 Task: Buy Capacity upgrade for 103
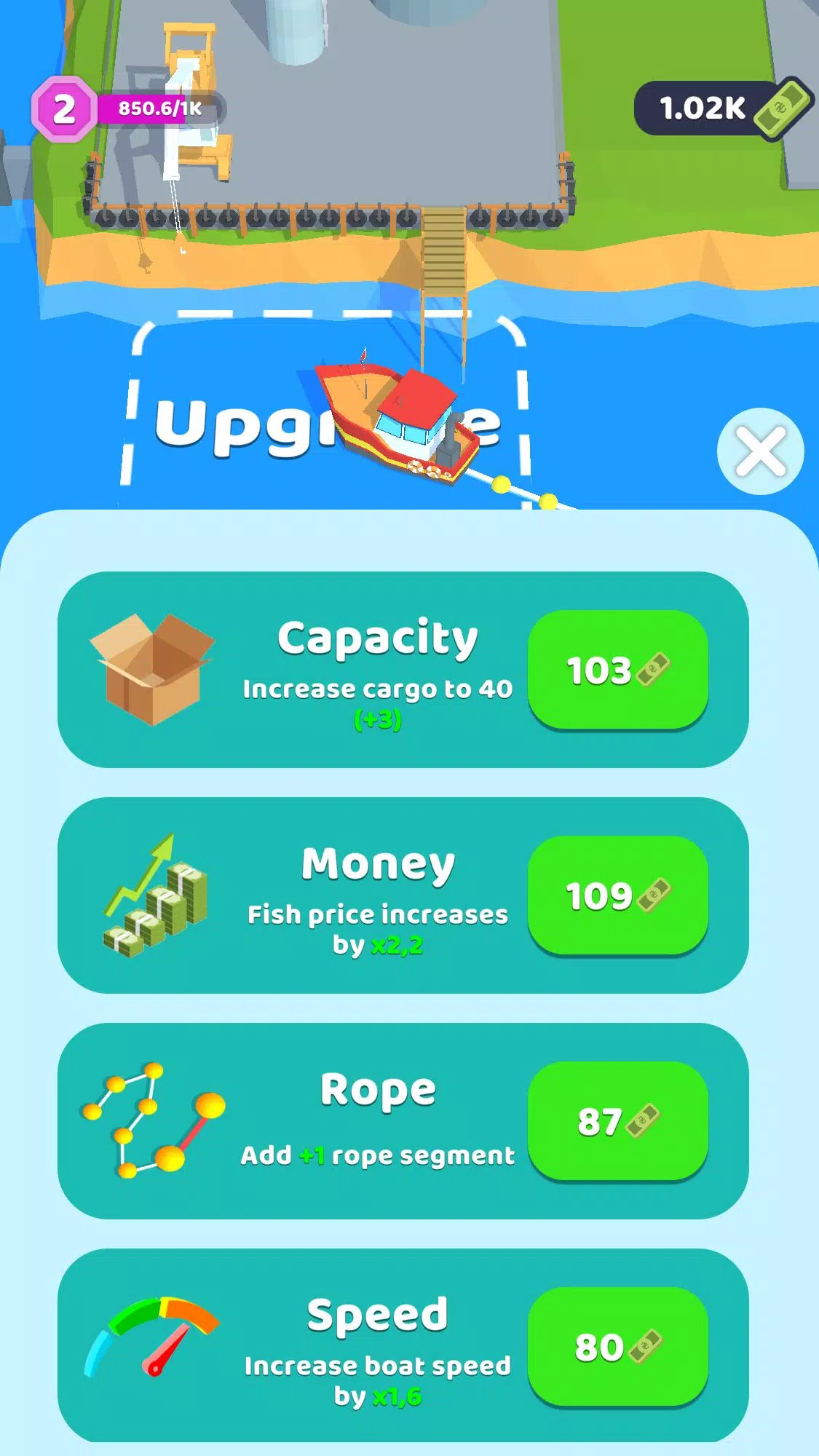617,670
